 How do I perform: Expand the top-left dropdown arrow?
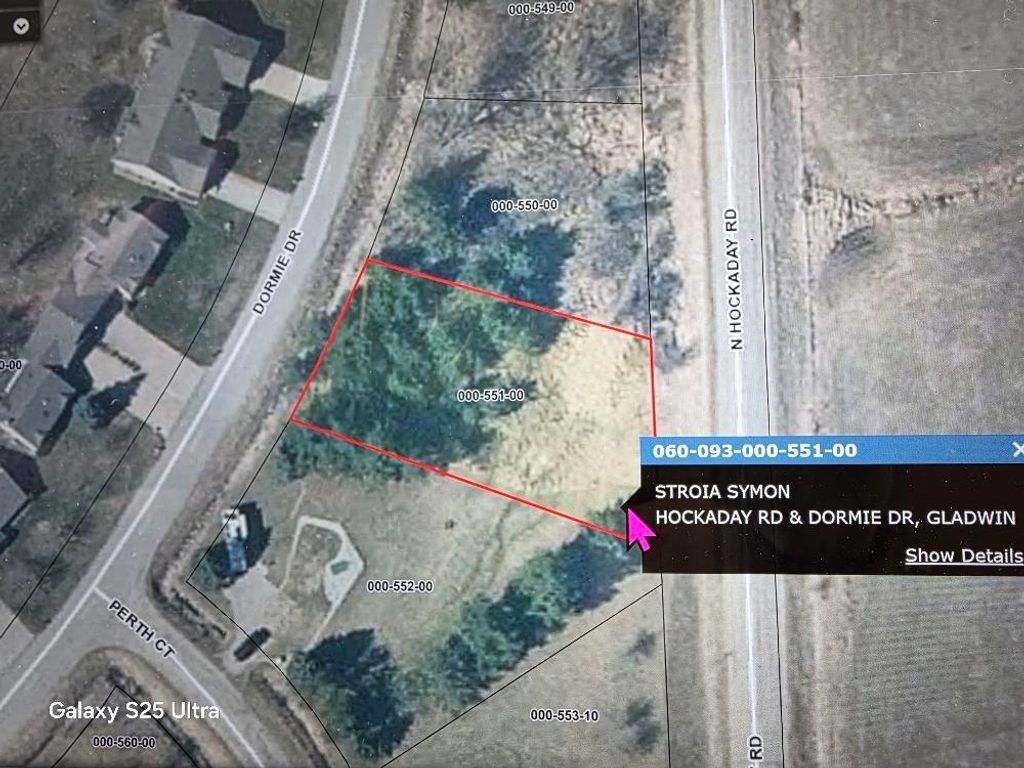[x=21, y=27]
